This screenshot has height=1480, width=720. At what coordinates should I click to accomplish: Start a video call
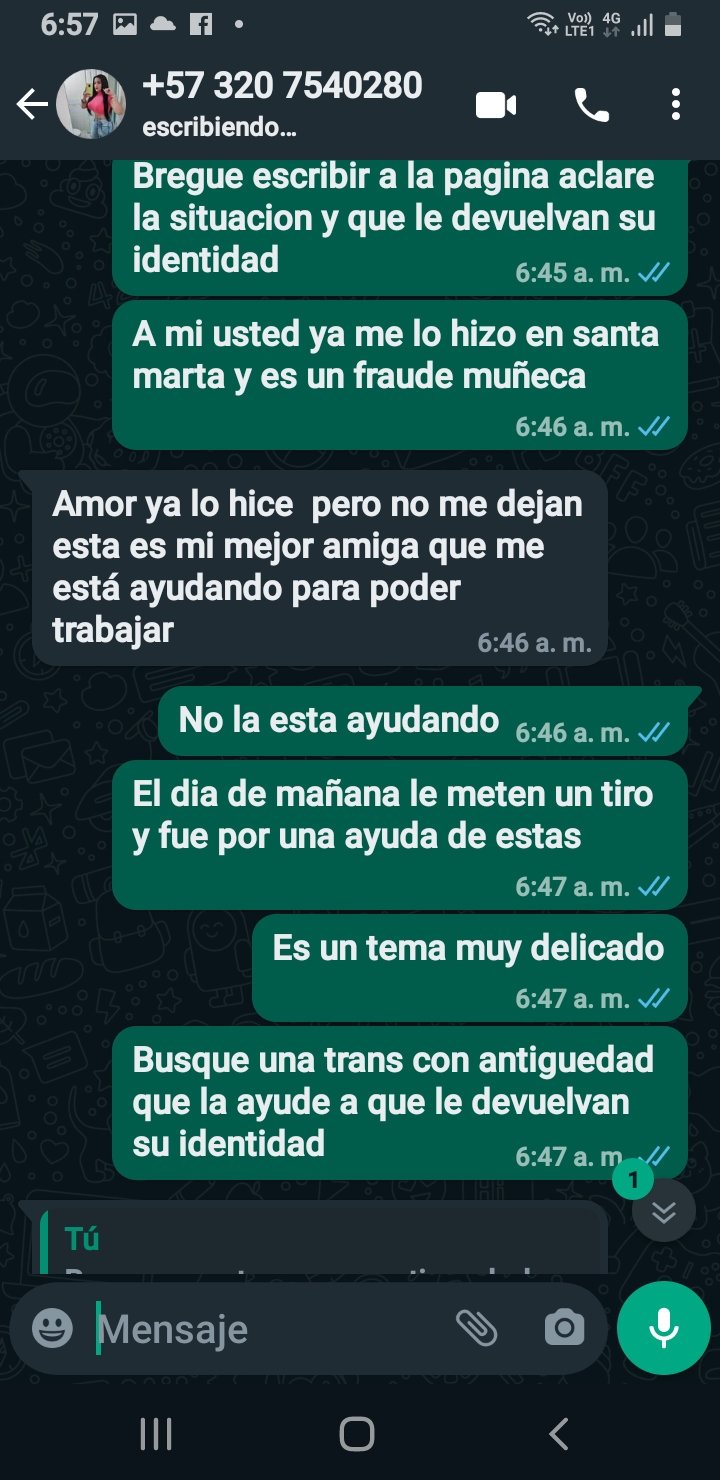tap(496, 104)
